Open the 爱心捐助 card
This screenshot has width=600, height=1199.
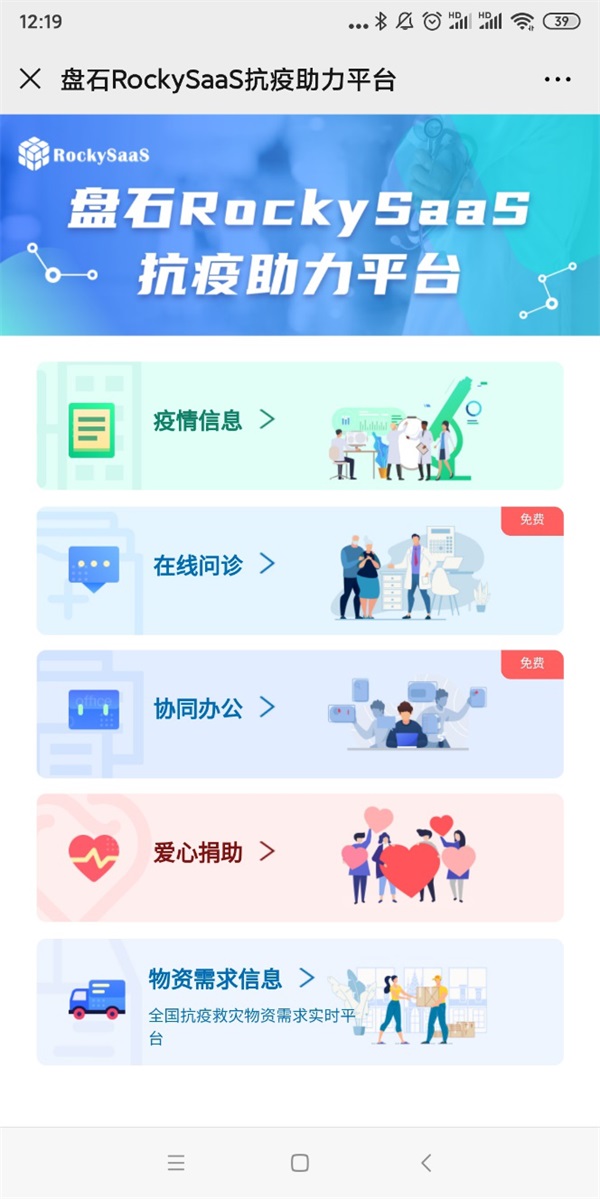pos(300,857)
